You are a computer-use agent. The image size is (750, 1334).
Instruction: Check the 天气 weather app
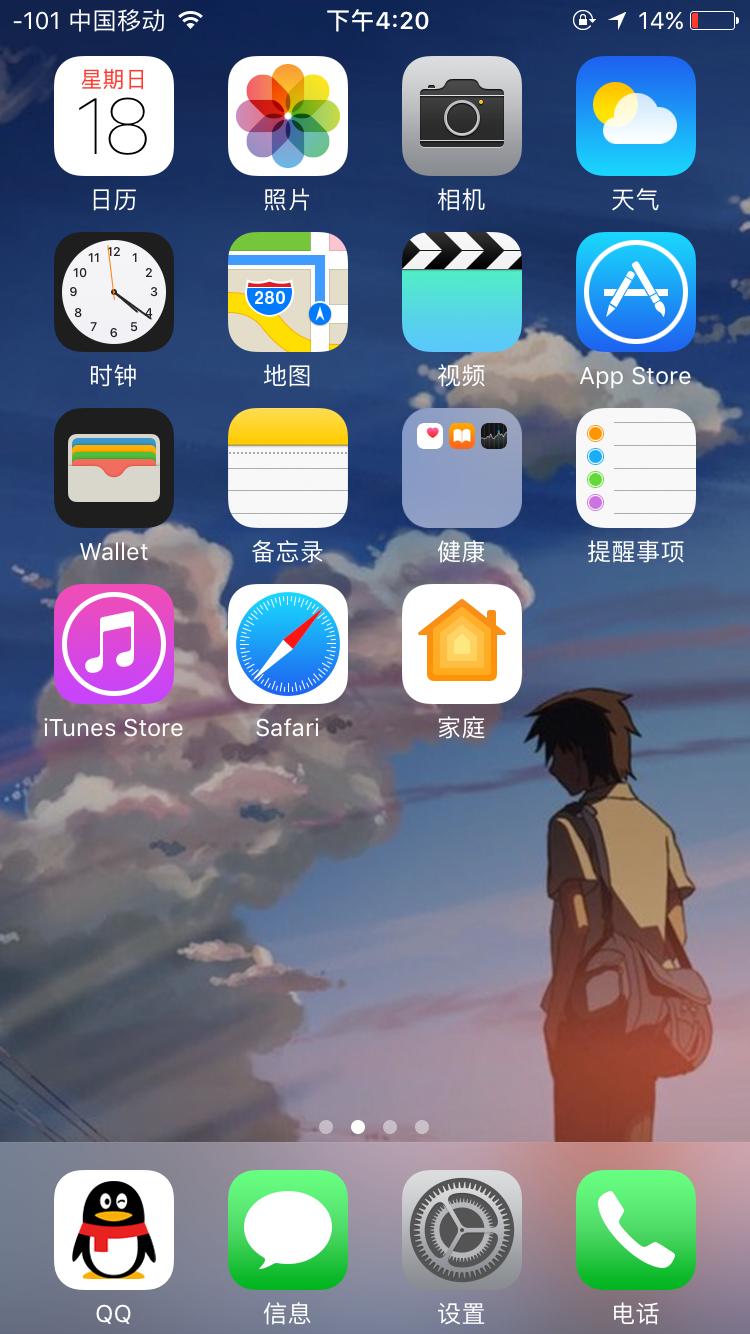pyautogui.click(x=635, y=116)
